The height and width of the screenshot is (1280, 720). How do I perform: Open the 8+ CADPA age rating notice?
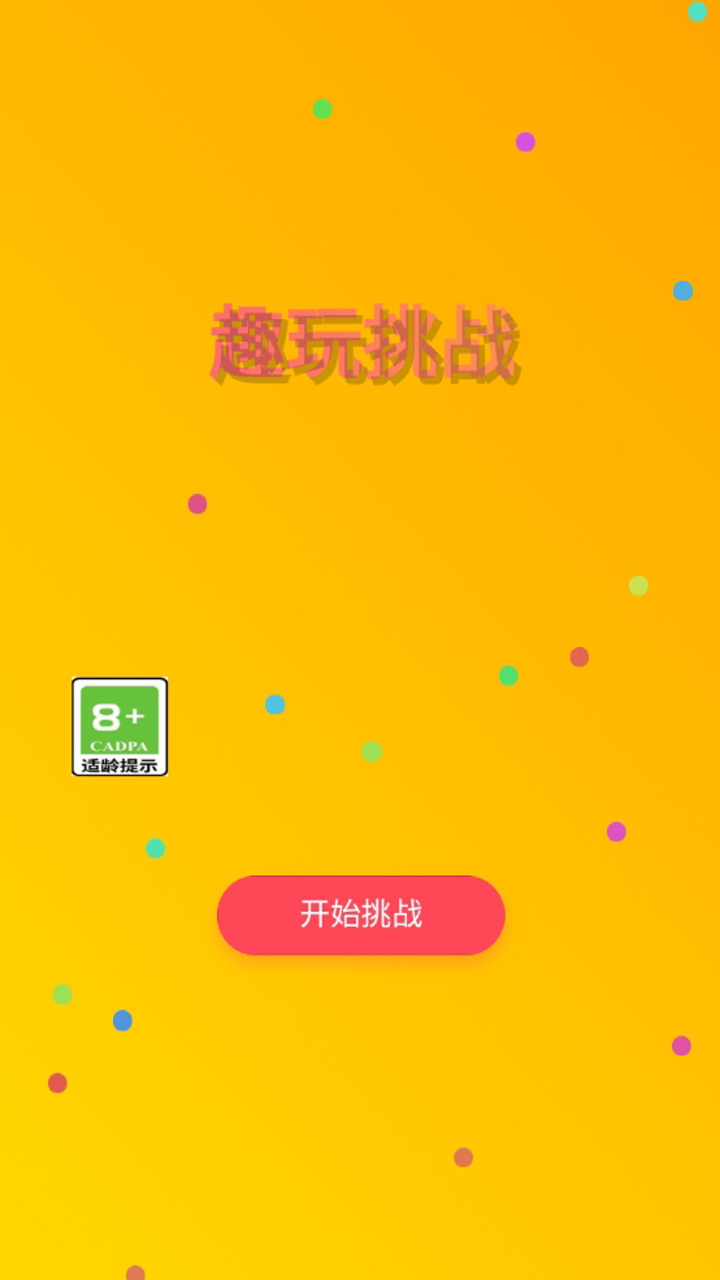click(x=120, y=727)
